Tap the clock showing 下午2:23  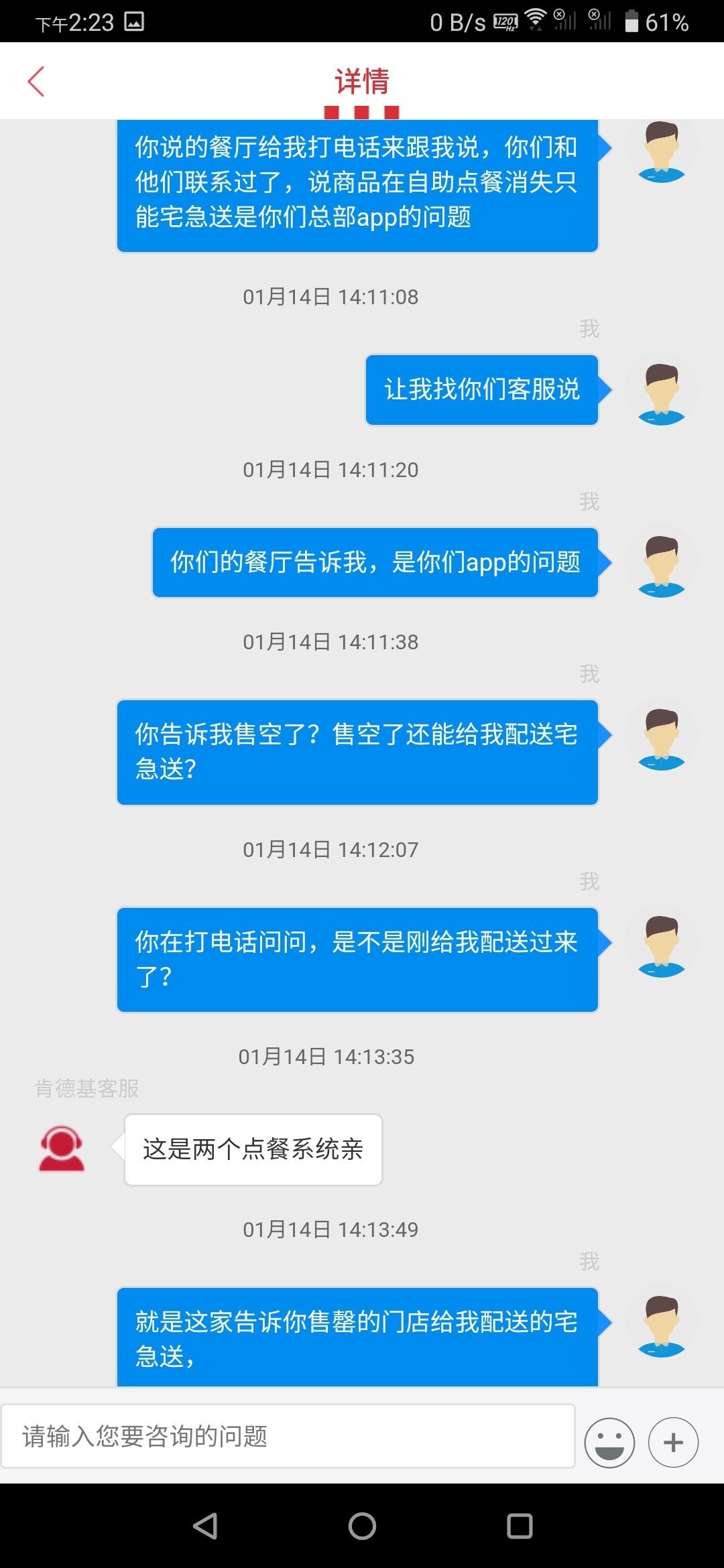[74, 22]
